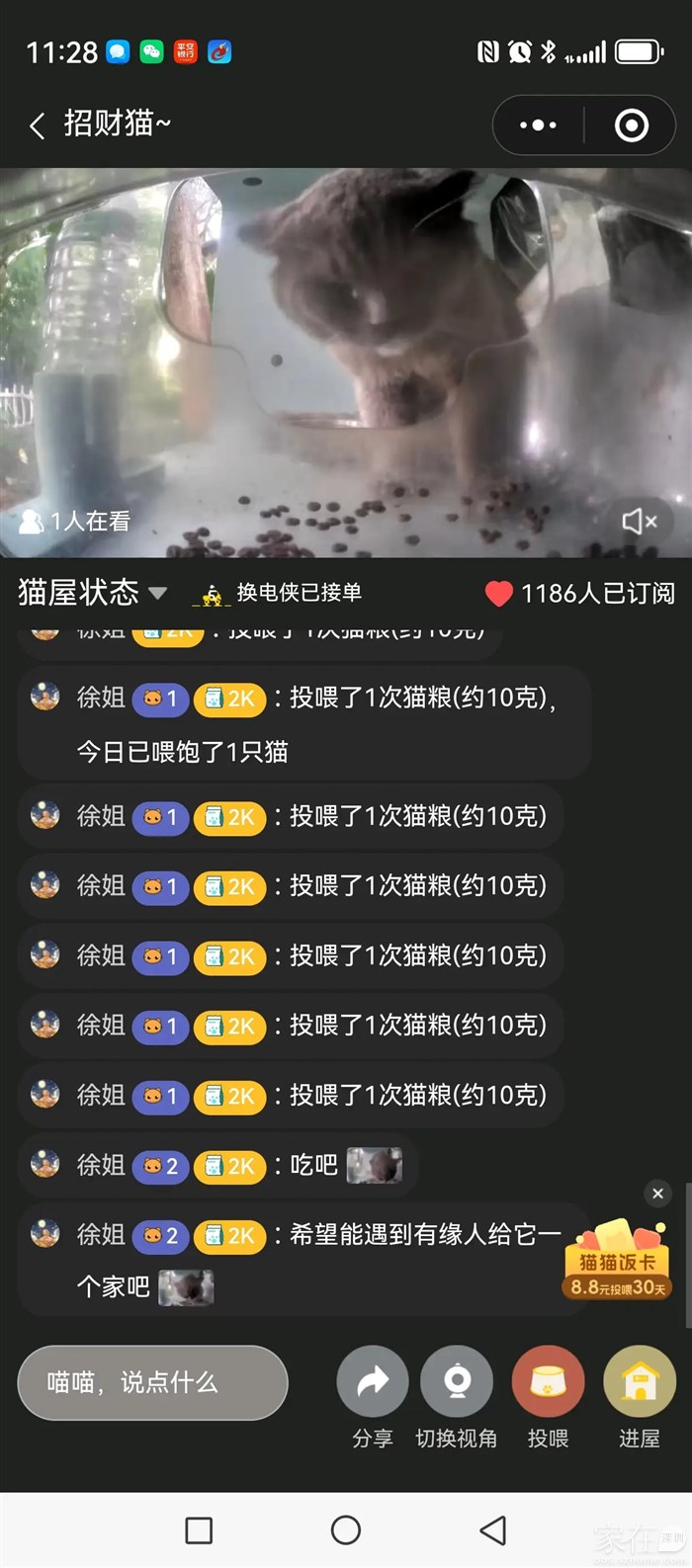The image size is (692, 1568).
Task: Open system recent apps
Action: (199, 1530)
